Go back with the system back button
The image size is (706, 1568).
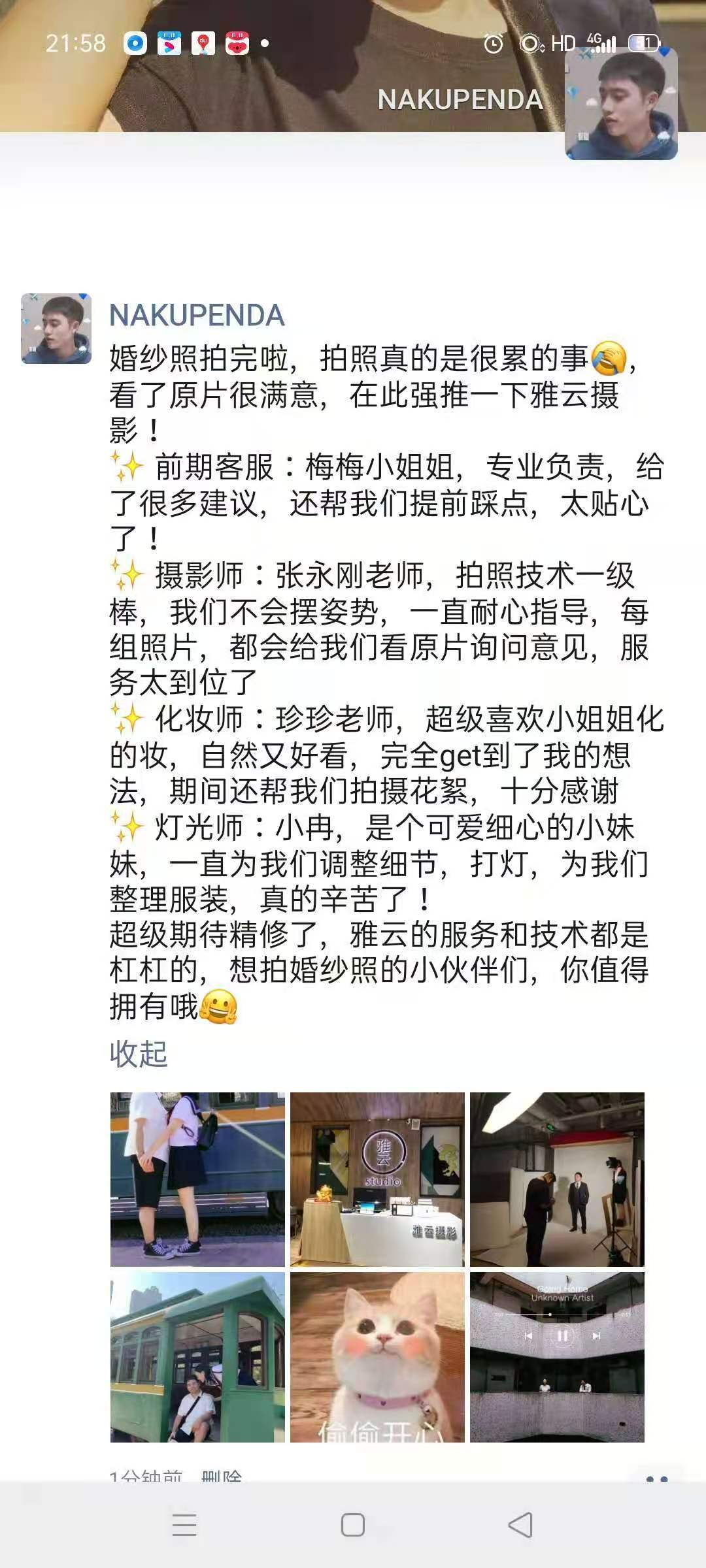[x=520, y=1525]
